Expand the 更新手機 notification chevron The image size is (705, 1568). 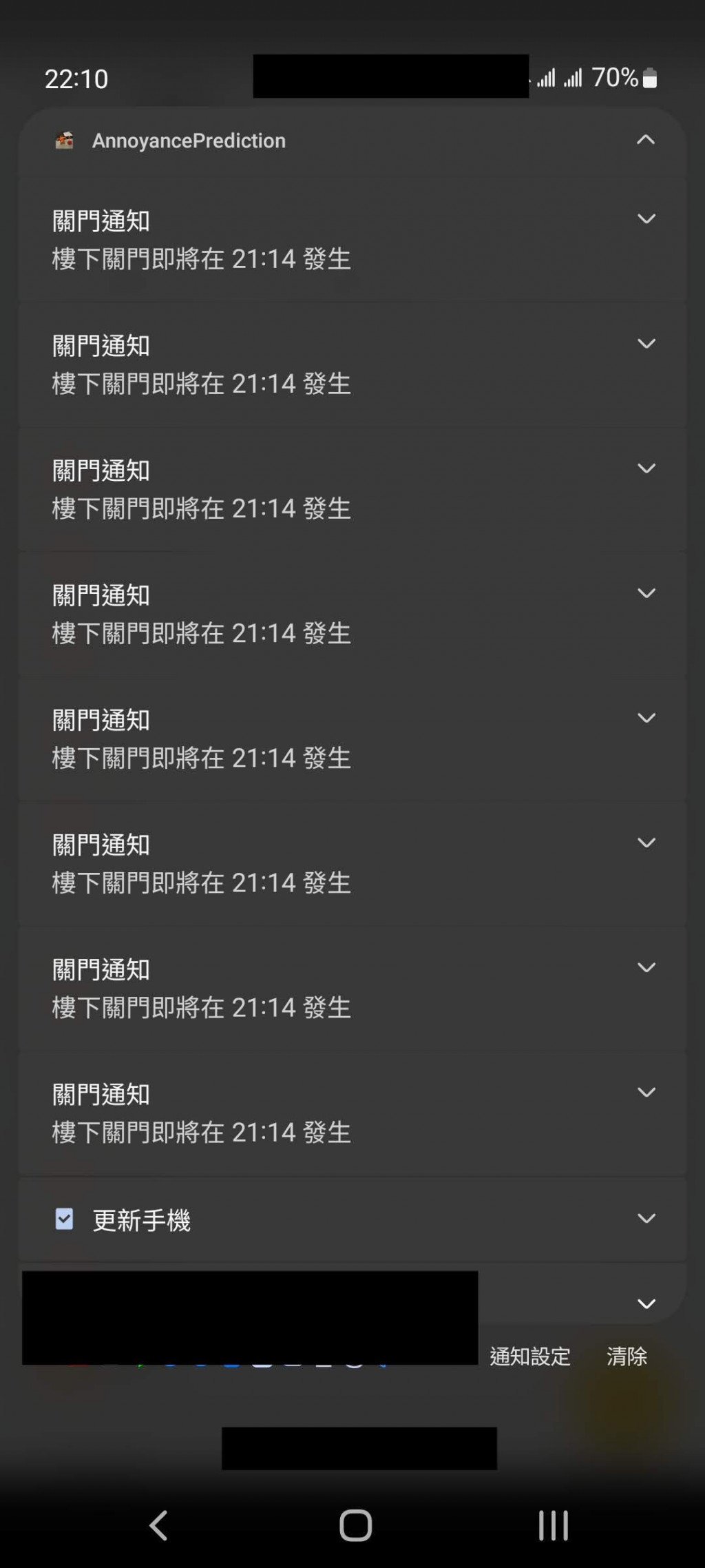click(x=646, y=1219)
